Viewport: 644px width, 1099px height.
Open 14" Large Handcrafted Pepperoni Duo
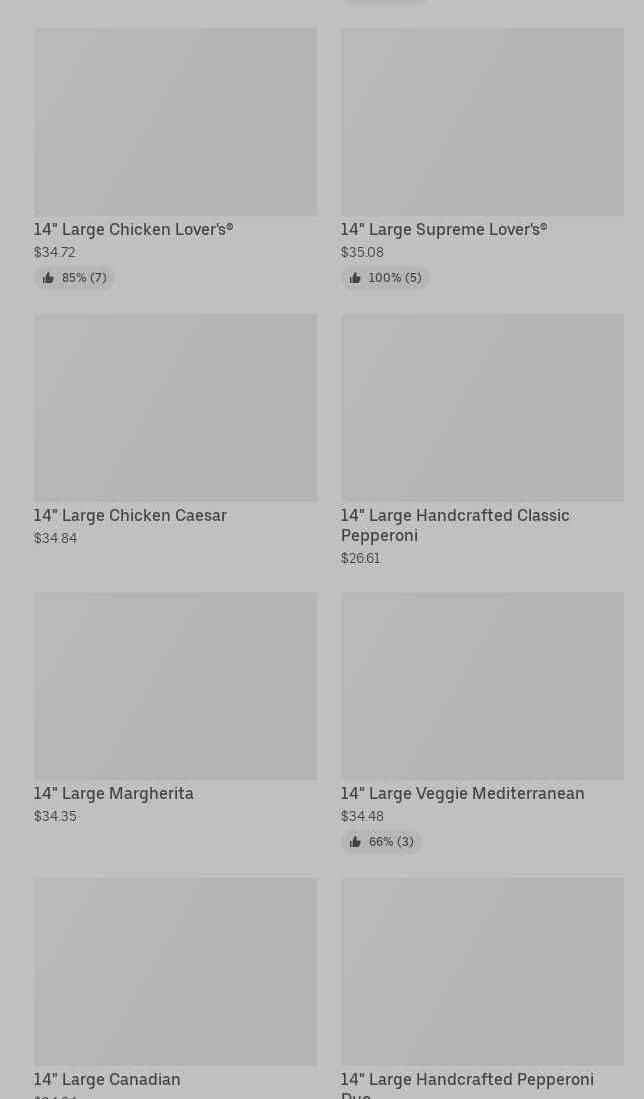coord(482,972)
